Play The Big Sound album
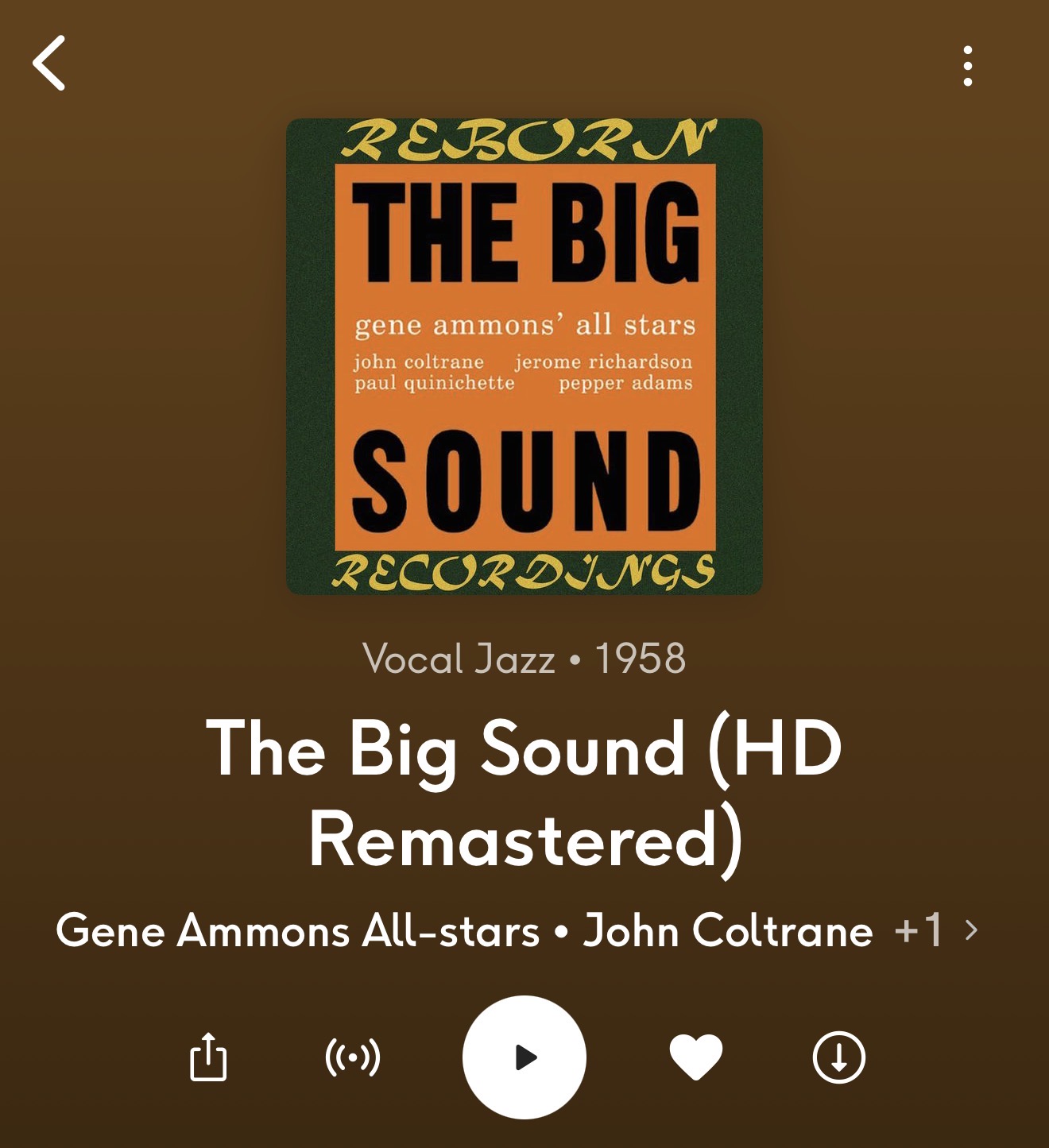This screenshot has width=1049, height=1148. tap(524, 1057)
